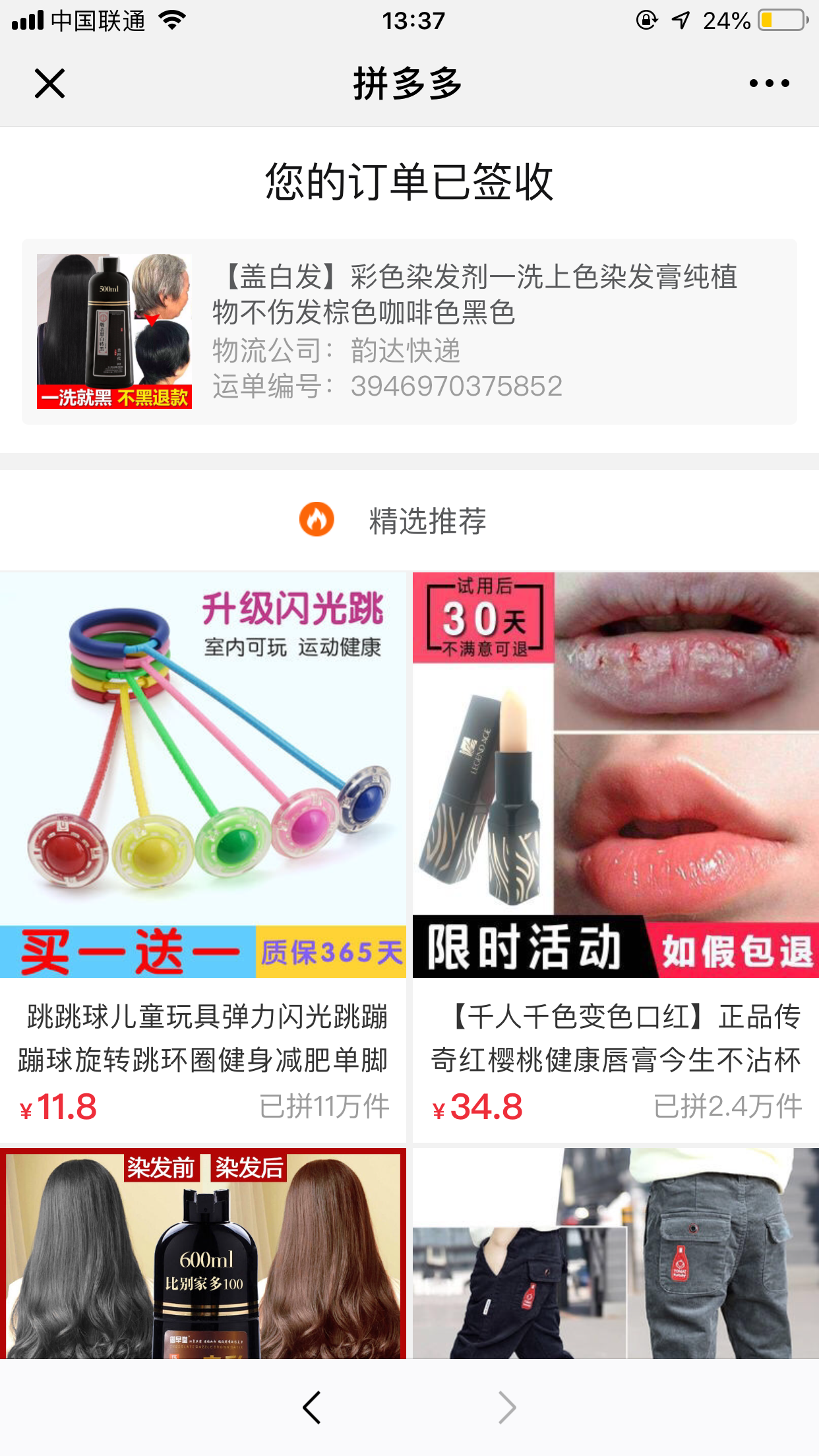Go forward to the next web page
Screen dimensions: 819x1456
(506, 1407)
